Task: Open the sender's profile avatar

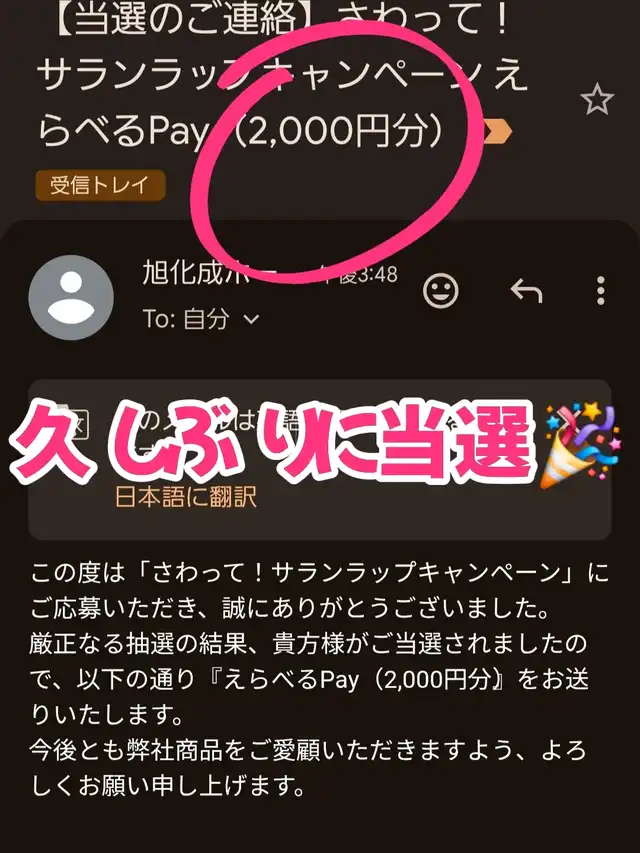Action: coord(71,298)
